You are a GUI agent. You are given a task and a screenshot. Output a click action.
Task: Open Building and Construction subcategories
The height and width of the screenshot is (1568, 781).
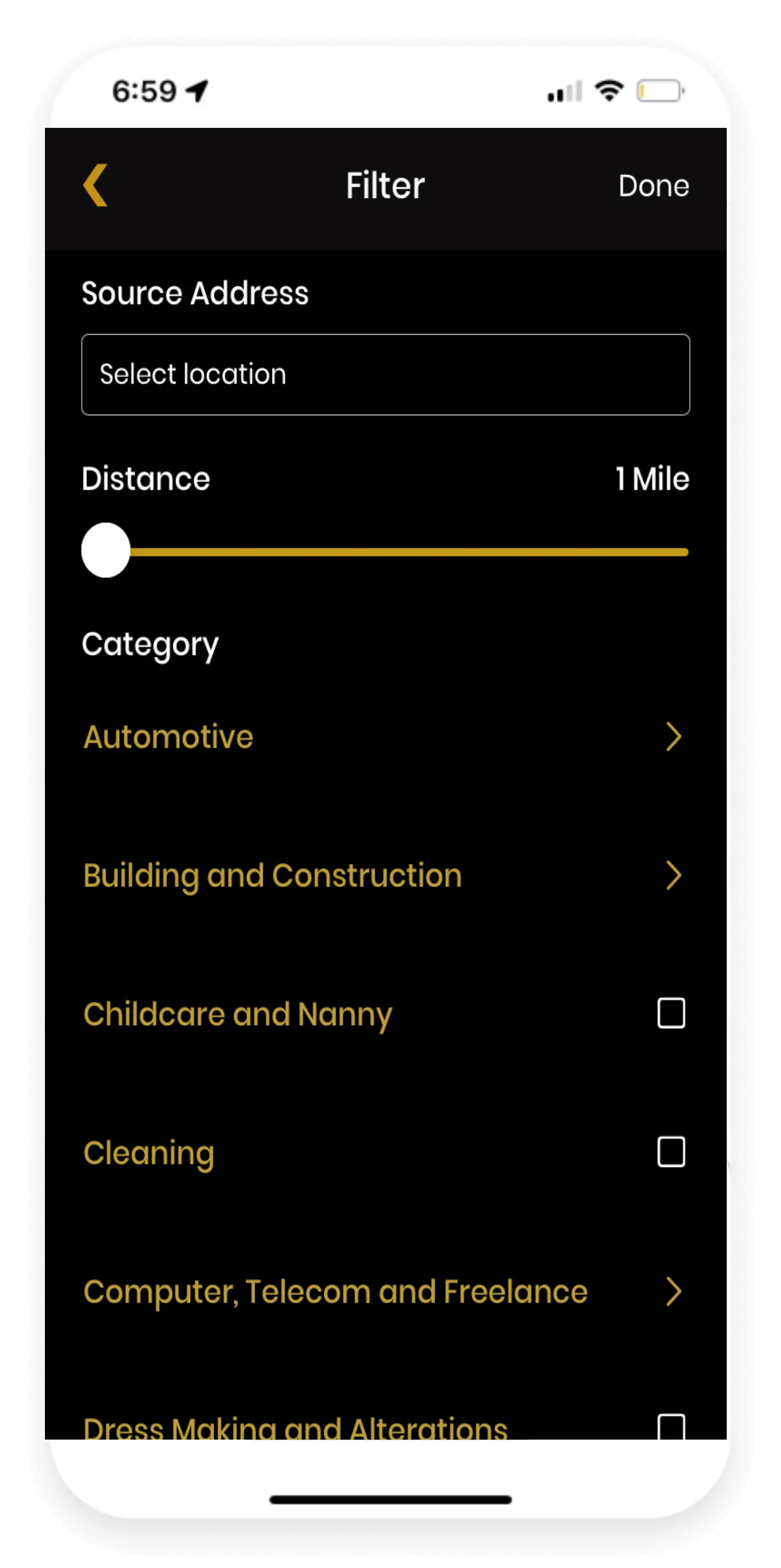click(672, 875)
